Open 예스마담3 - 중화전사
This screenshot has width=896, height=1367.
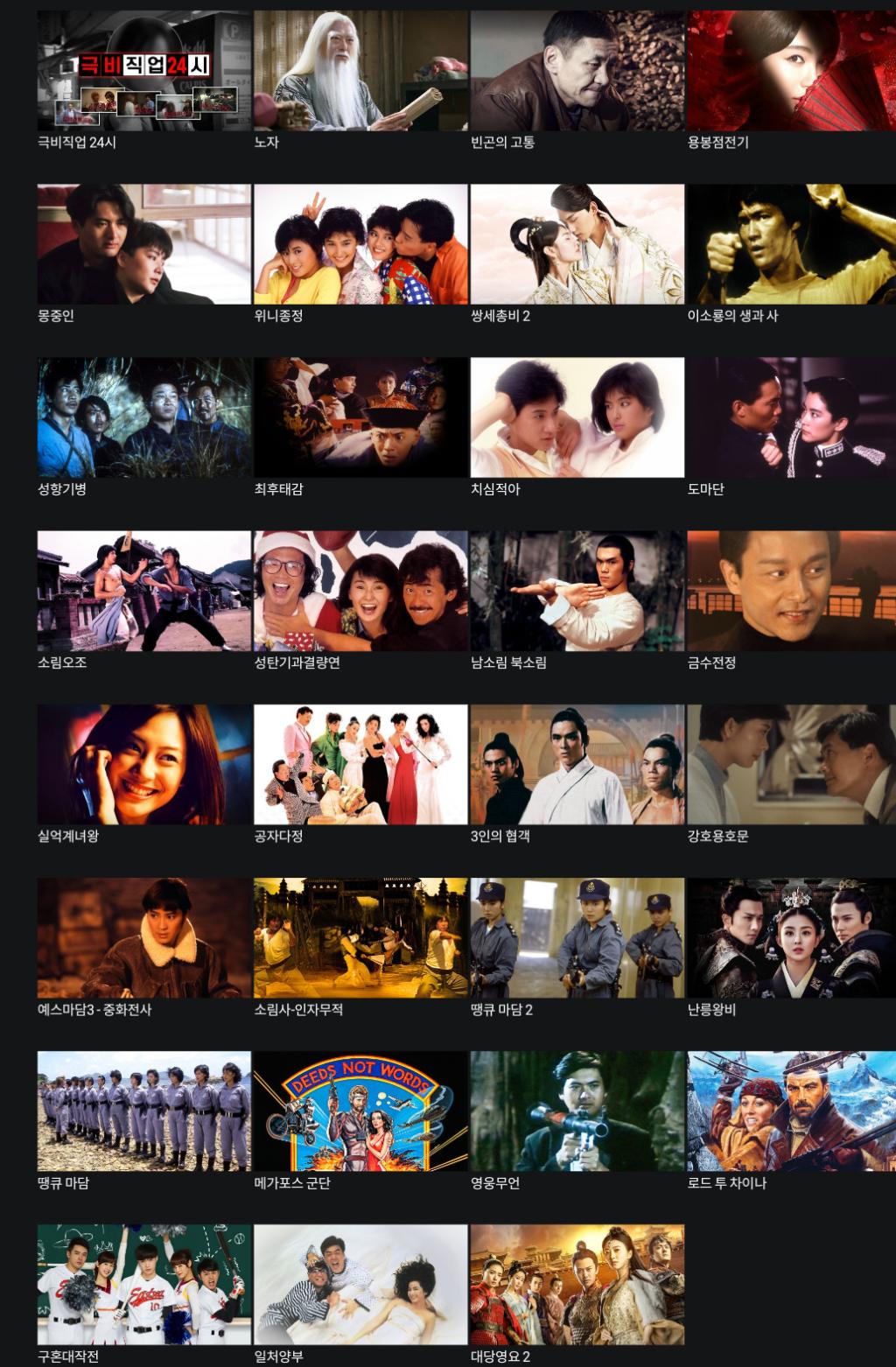144,938
